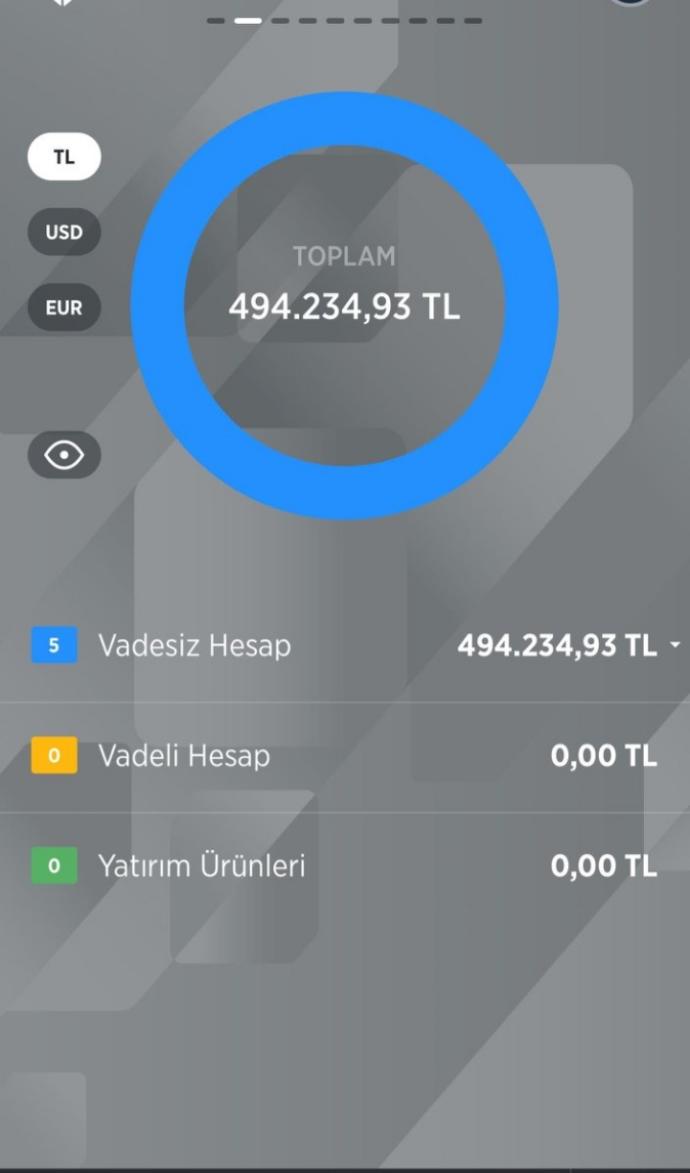Open the Yatırım Ürünleri row

pos(345,866)
